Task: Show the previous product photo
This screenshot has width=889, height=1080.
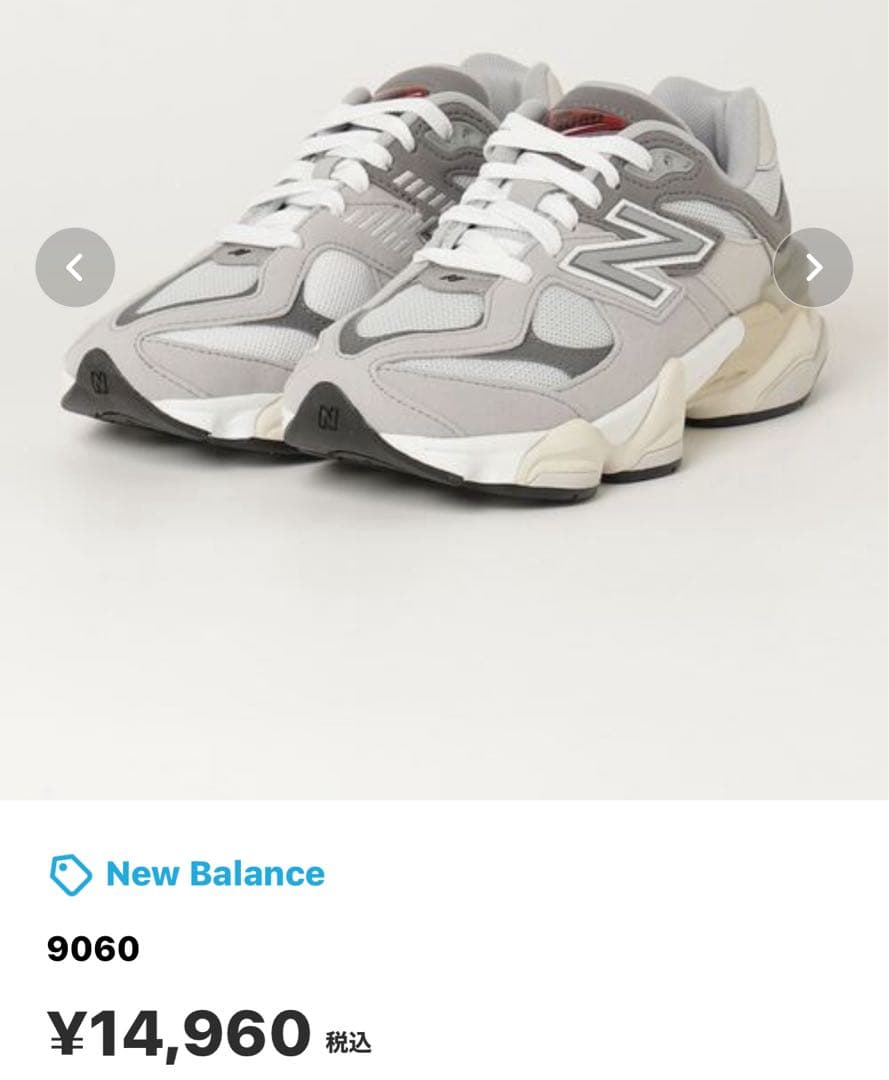Action: [75, 267]
